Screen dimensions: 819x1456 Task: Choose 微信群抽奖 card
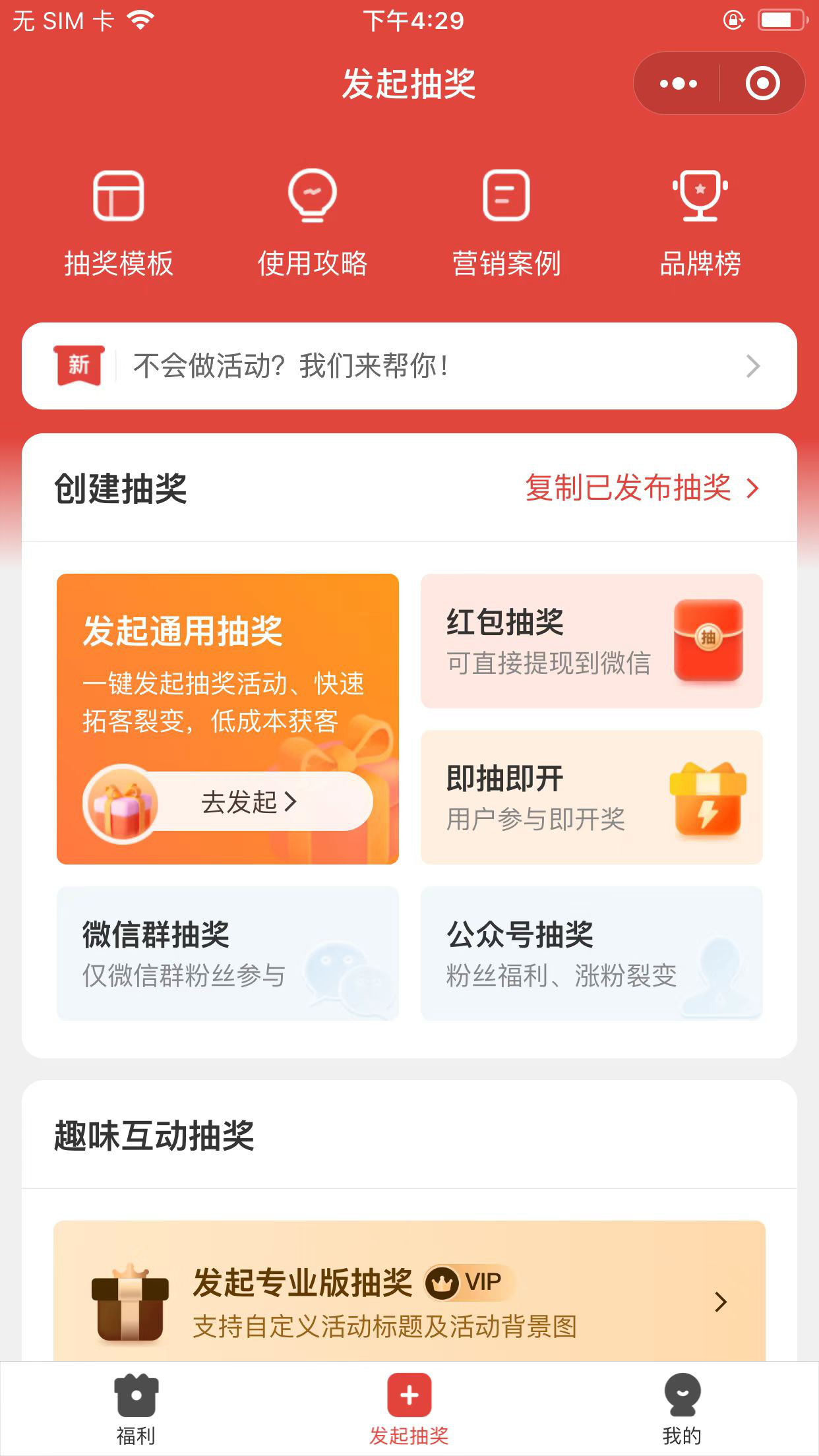pyautogui.click(x=228, y=954)
